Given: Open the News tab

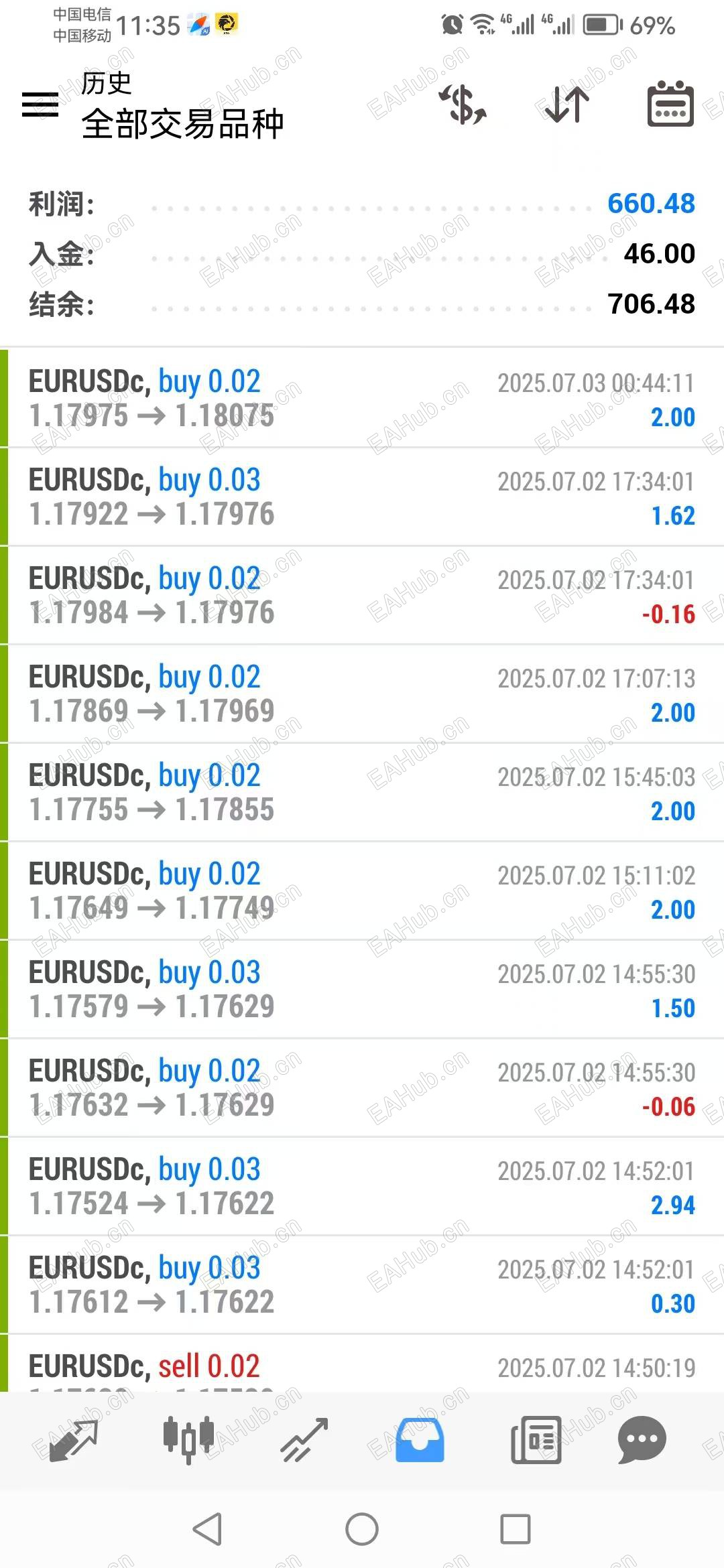Looking at the screenshot, I should (x=536, y=1439).
